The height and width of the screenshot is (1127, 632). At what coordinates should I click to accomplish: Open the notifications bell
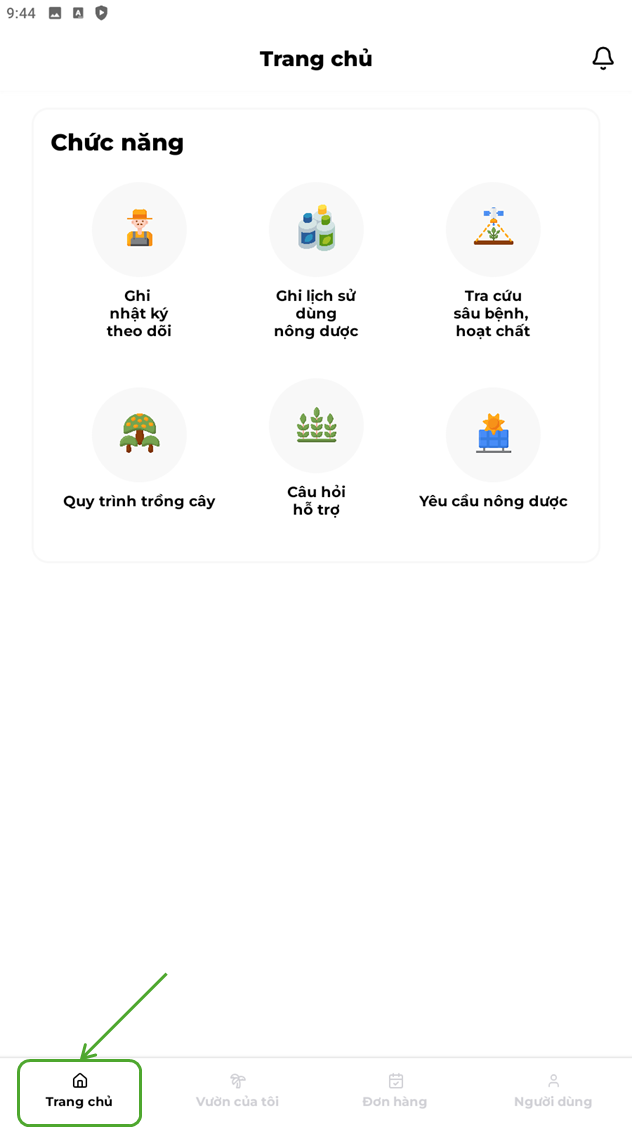603,59
